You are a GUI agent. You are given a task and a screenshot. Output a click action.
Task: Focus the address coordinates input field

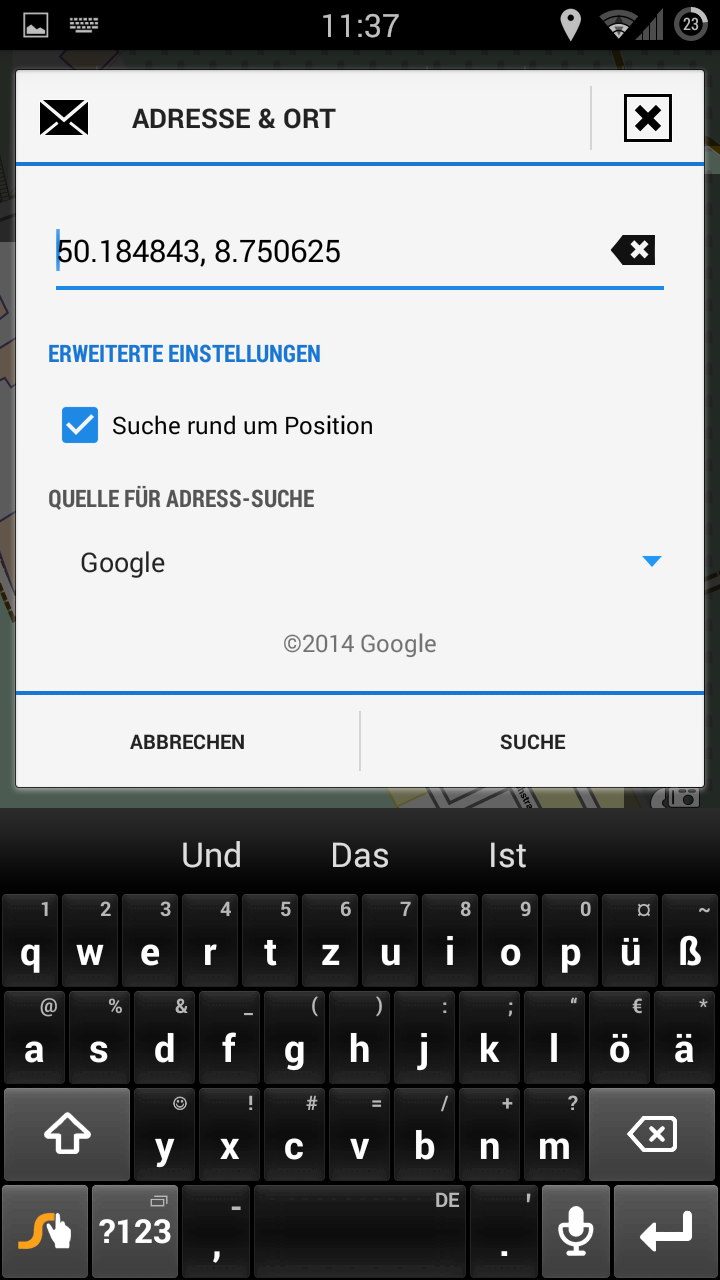pos(320,252)
